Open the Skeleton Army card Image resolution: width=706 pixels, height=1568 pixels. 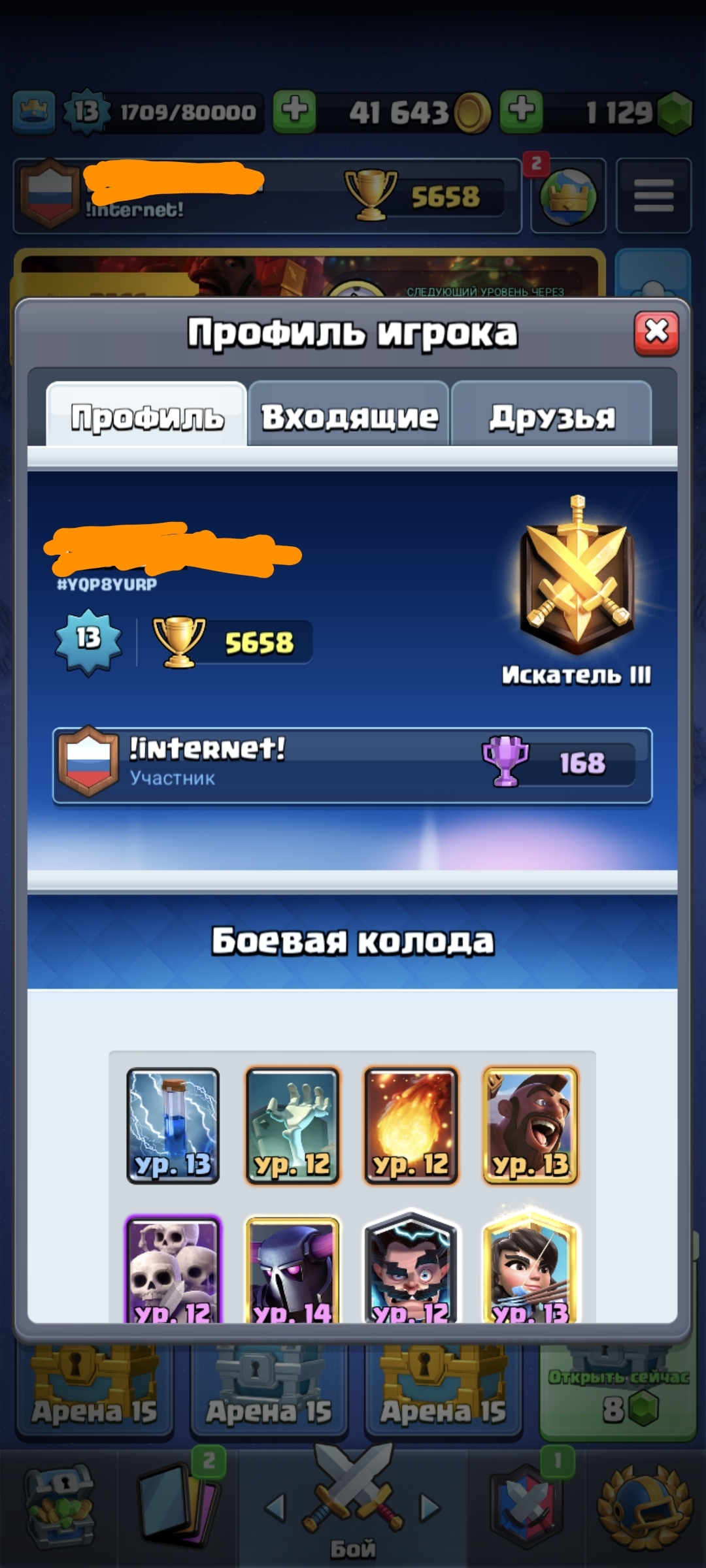click(x=173, y=1269)
